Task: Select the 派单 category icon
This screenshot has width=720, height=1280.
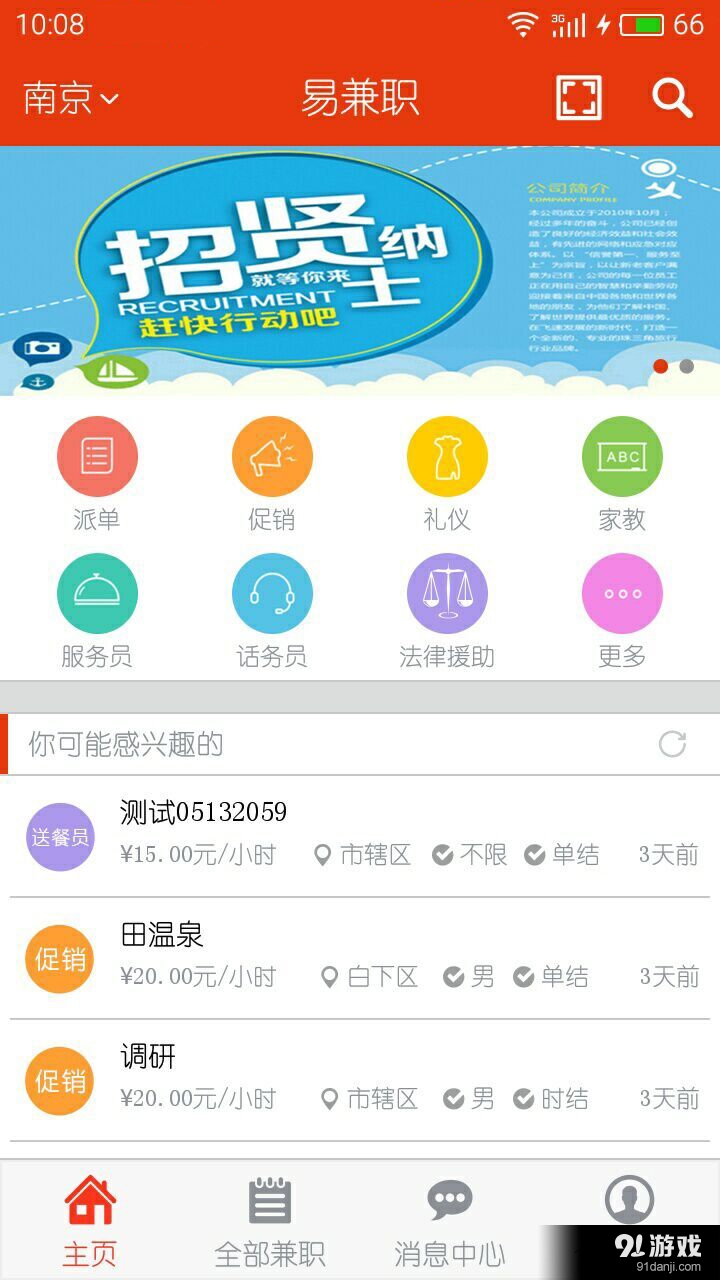Action: [x=97, y=455]
